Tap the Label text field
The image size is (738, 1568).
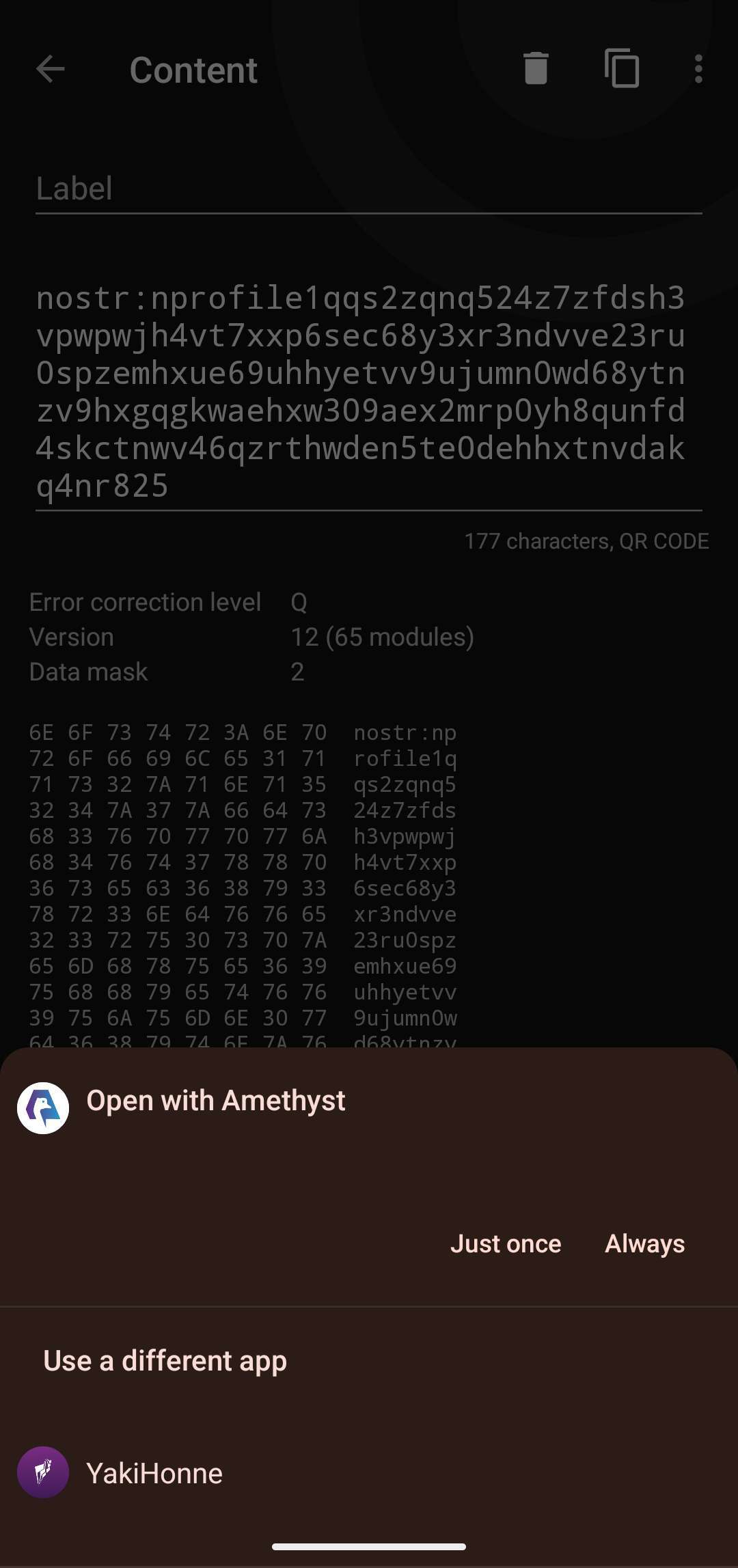(x=369, y=189)
